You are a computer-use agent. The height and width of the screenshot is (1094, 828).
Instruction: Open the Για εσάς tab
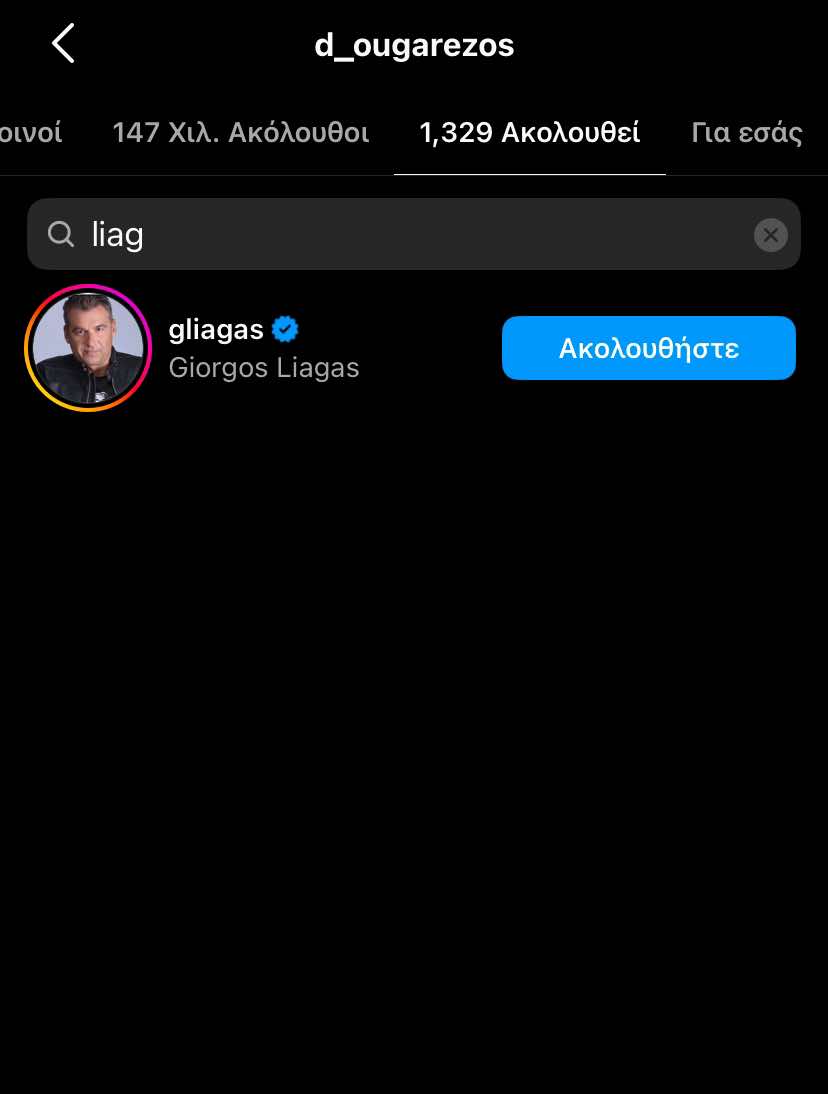coord(747,132)
